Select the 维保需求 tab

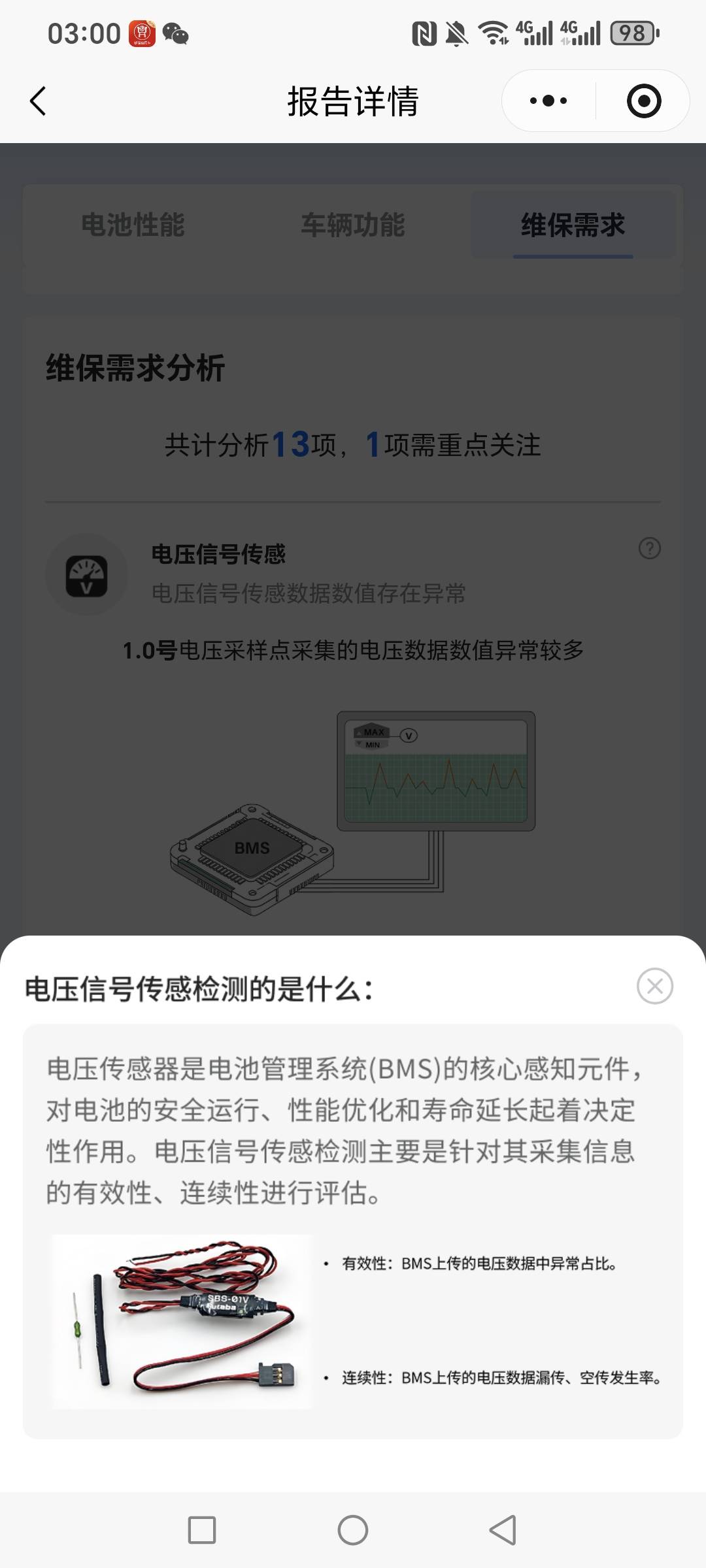pos(573,225)
